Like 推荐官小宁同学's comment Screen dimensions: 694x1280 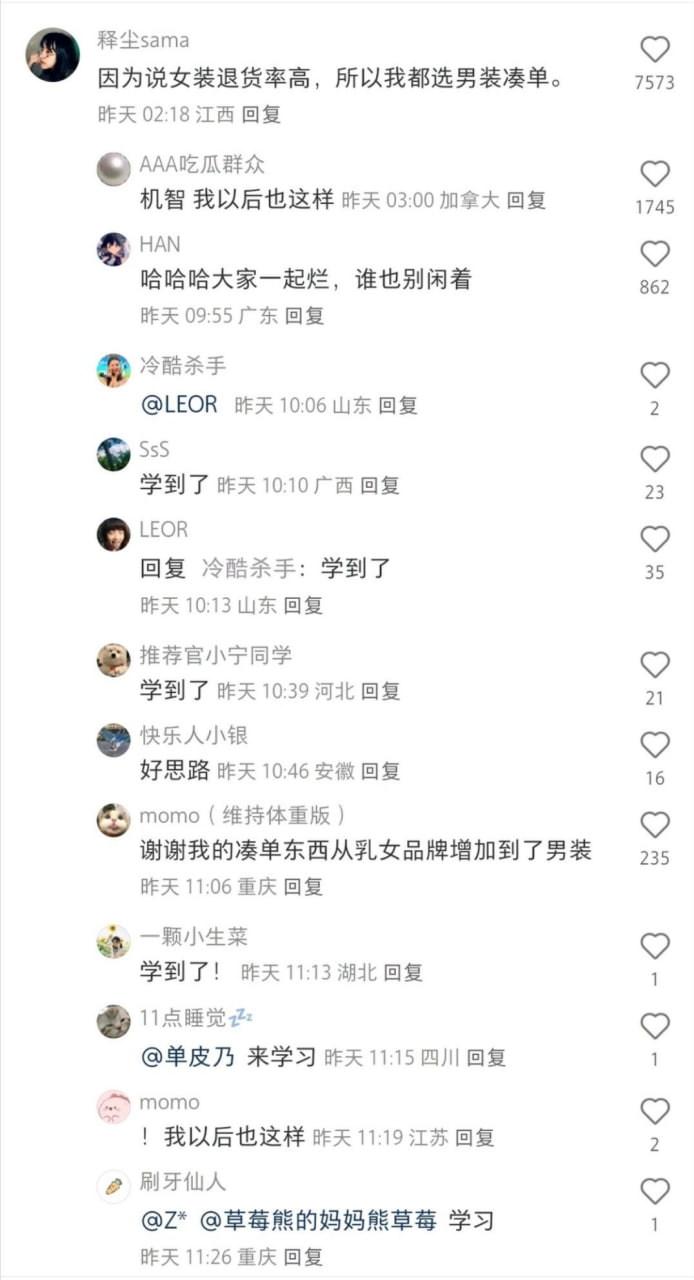[655, 665]
